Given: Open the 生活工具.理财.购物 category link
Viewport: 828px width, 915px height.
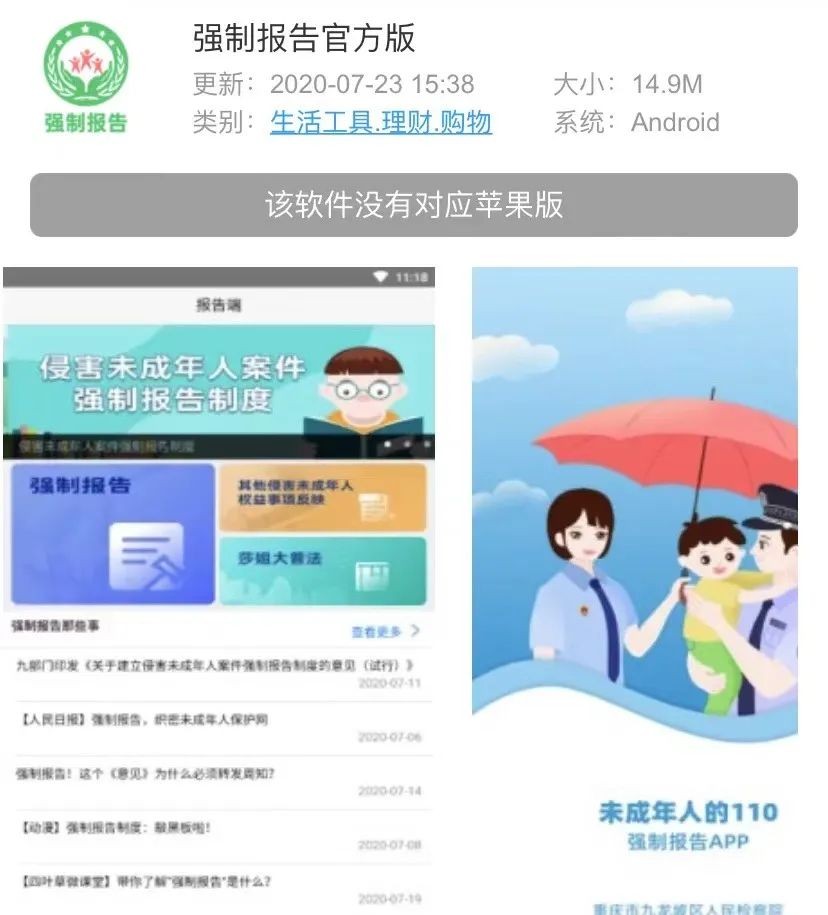Looking at the screenshot, I should [380, 123].
